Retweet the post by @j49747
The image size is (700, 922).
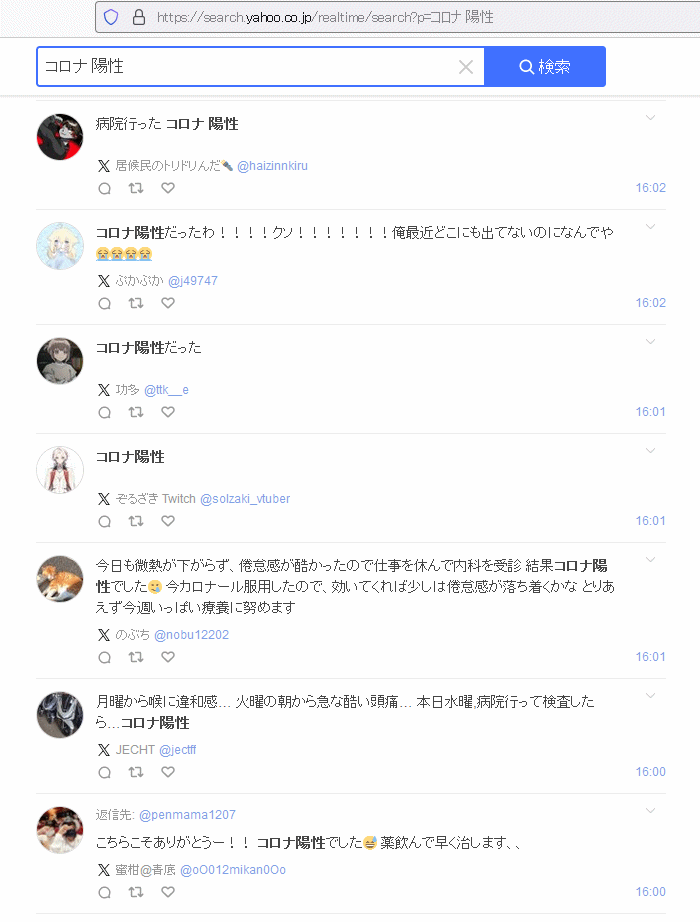136,303
